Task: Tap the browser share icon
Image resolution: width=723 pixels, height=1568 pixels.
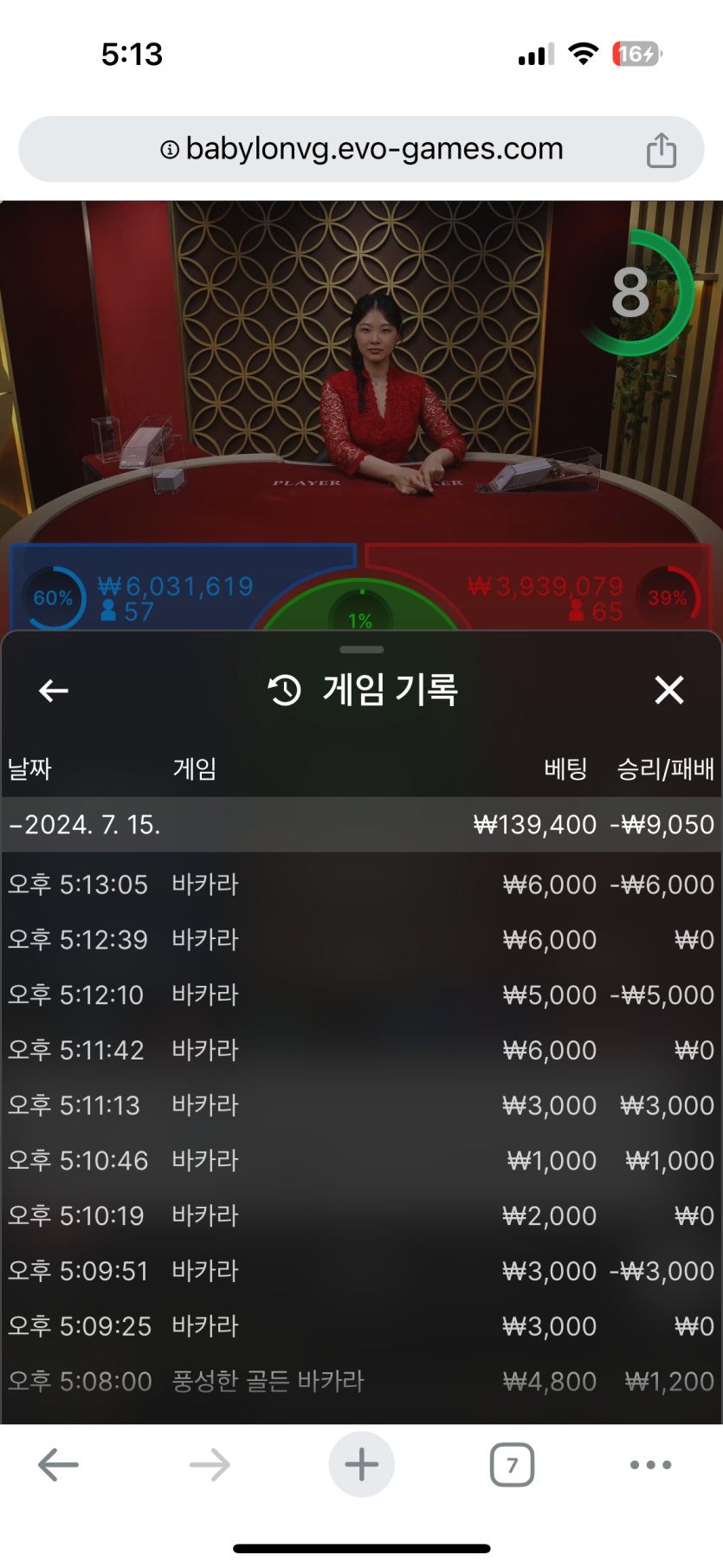Action: [x=661, y=150]
